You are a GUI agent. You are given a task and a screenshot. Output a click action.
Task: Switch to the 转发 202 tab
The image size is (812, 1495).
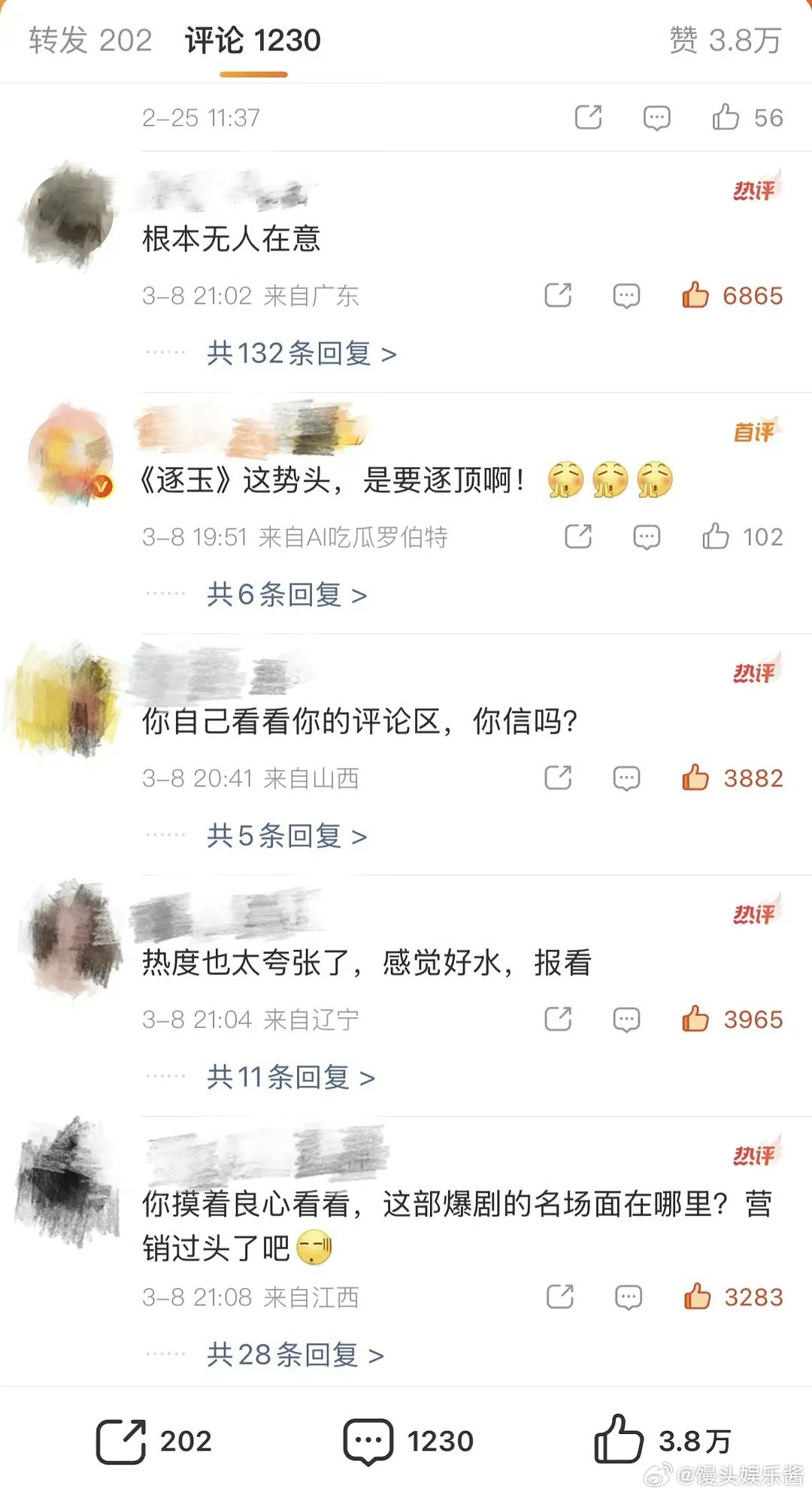point(90,41)
